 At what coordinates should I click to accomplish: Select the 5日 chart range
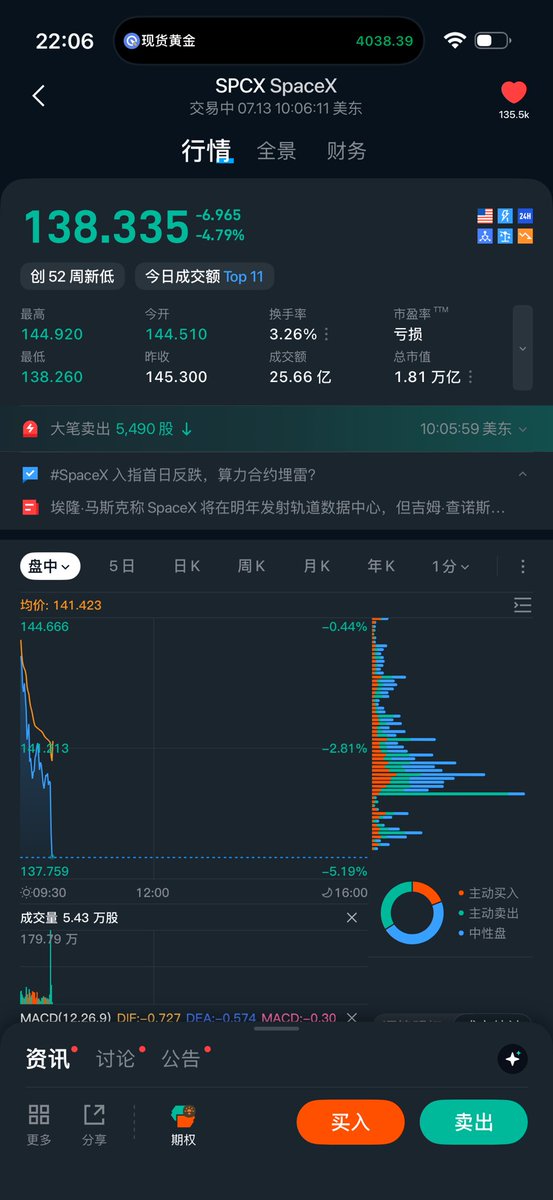122,566
